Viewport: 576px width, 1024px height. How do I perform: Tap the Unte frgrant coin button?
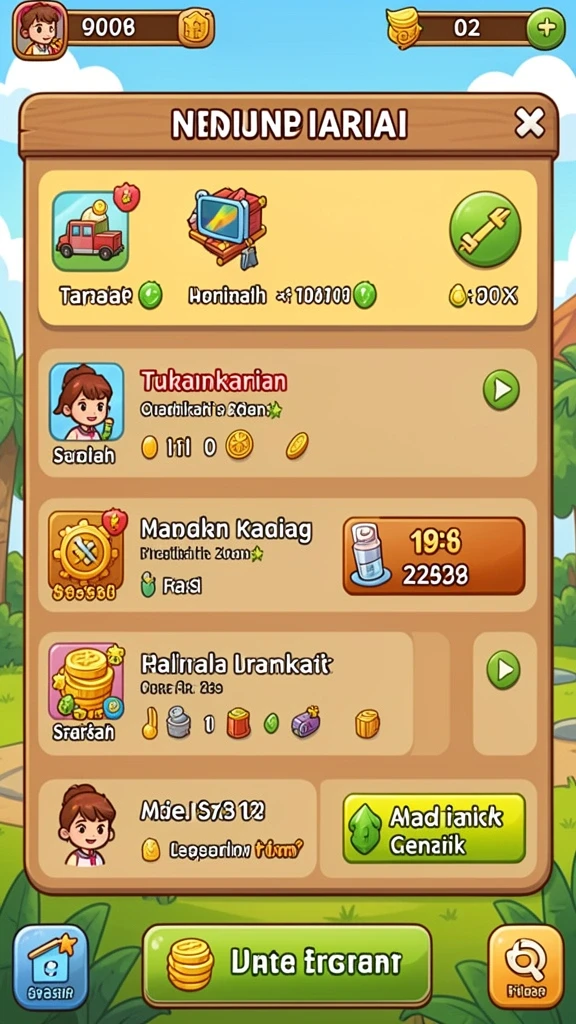[x=287, y=965]
